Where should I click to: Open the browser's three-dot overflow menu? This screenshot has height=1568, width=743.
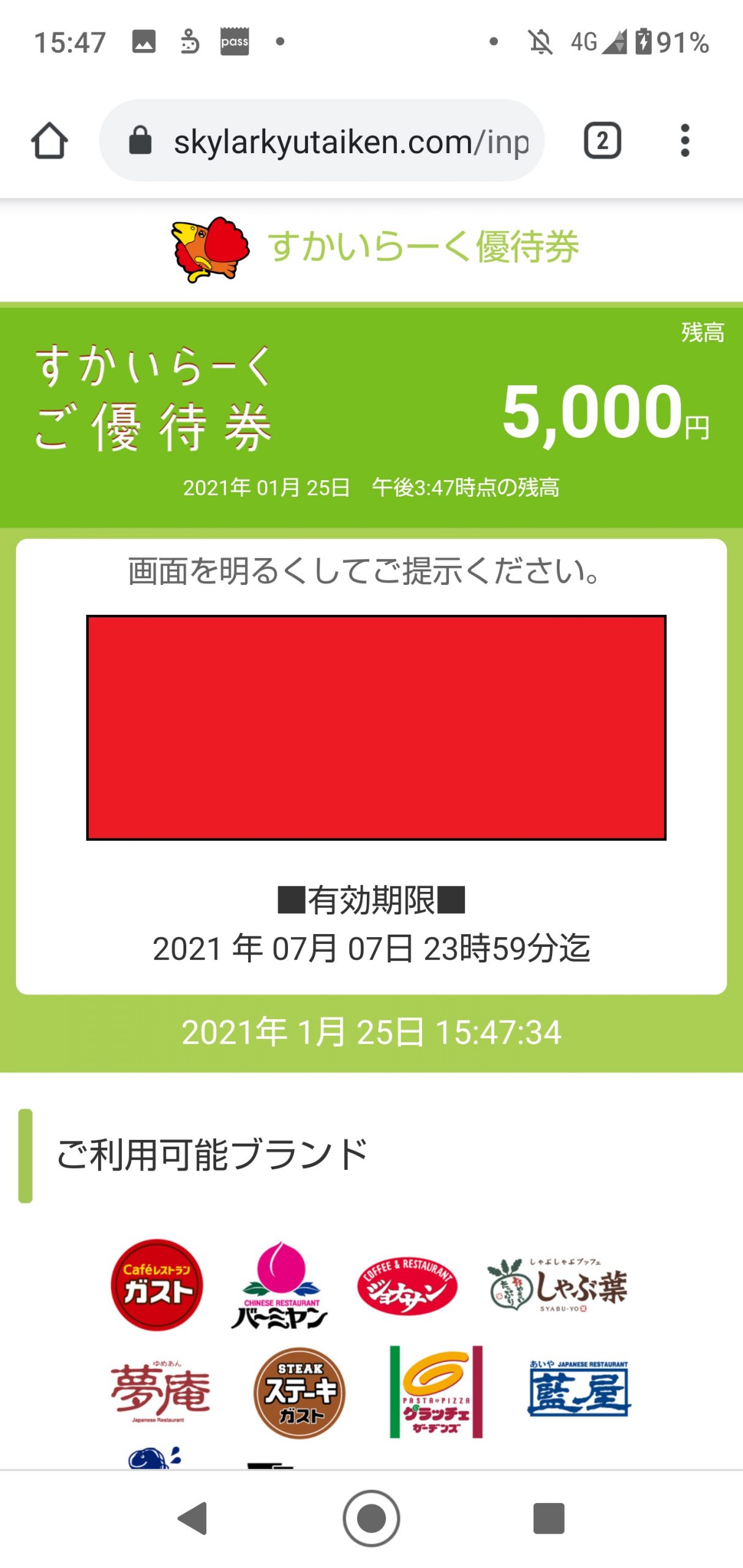pos(685,141)
